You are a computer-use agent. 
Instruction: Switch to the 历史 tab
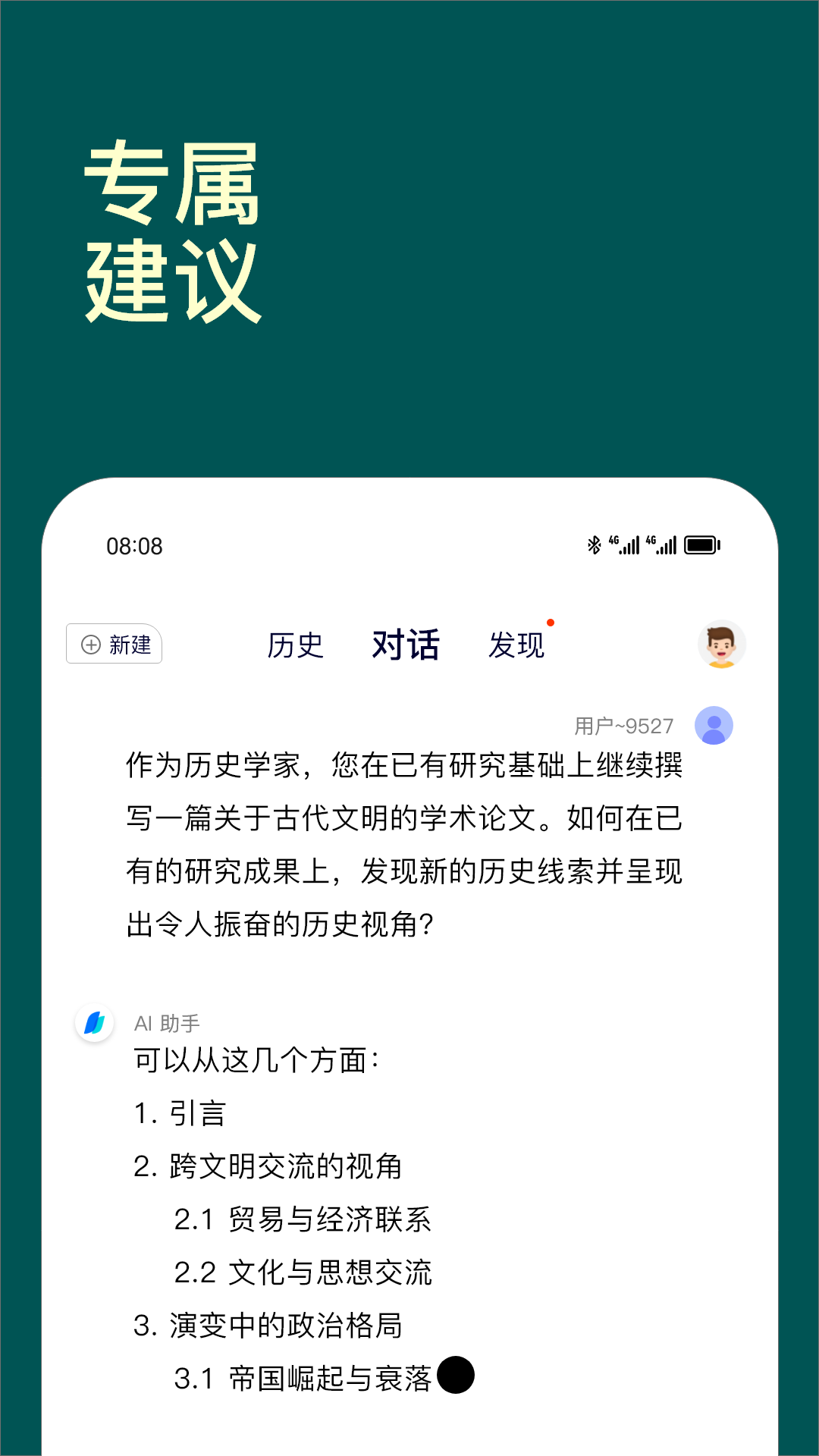coord(296,645)
